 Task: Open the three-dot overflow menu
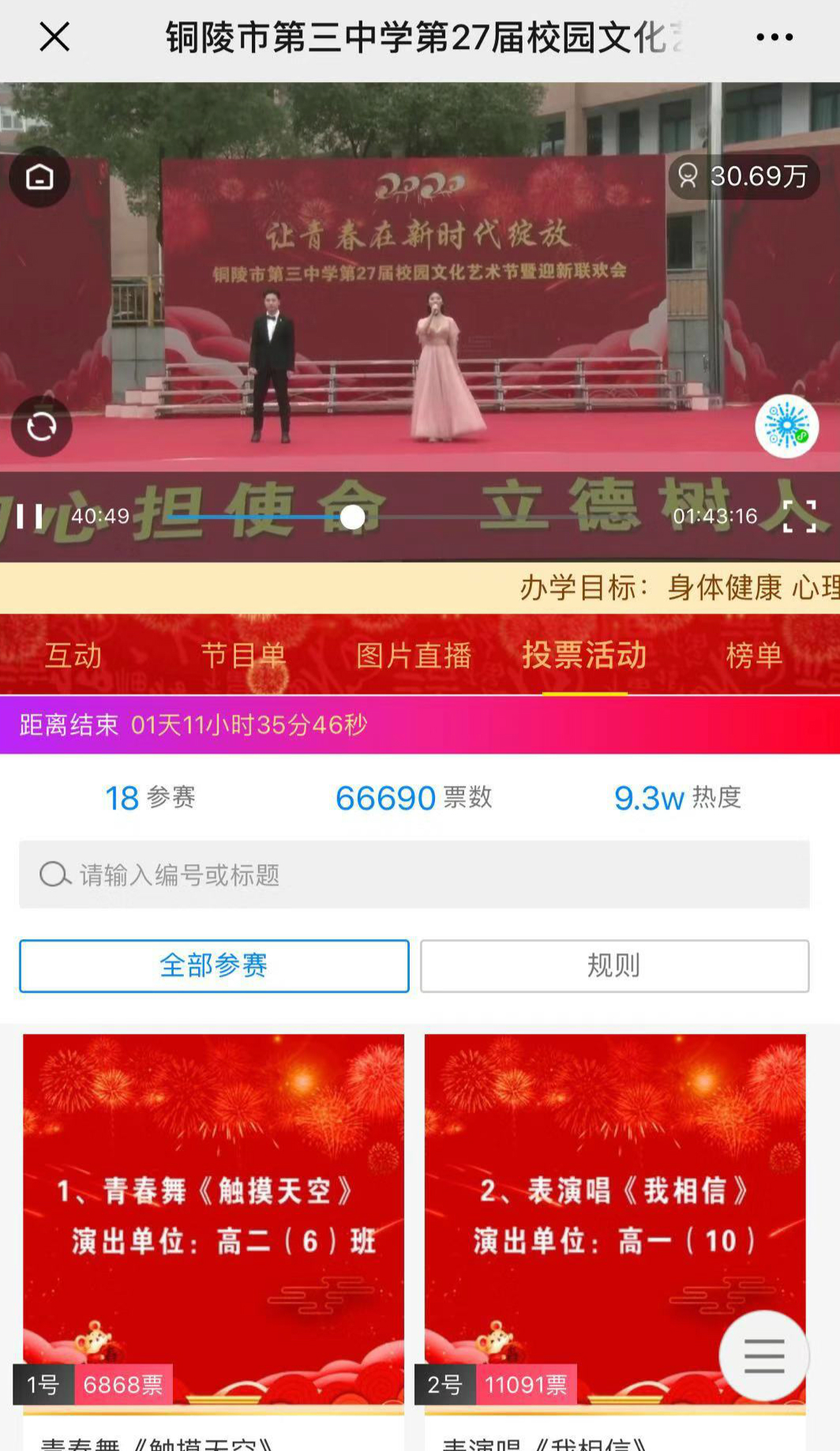coord(774,37)
